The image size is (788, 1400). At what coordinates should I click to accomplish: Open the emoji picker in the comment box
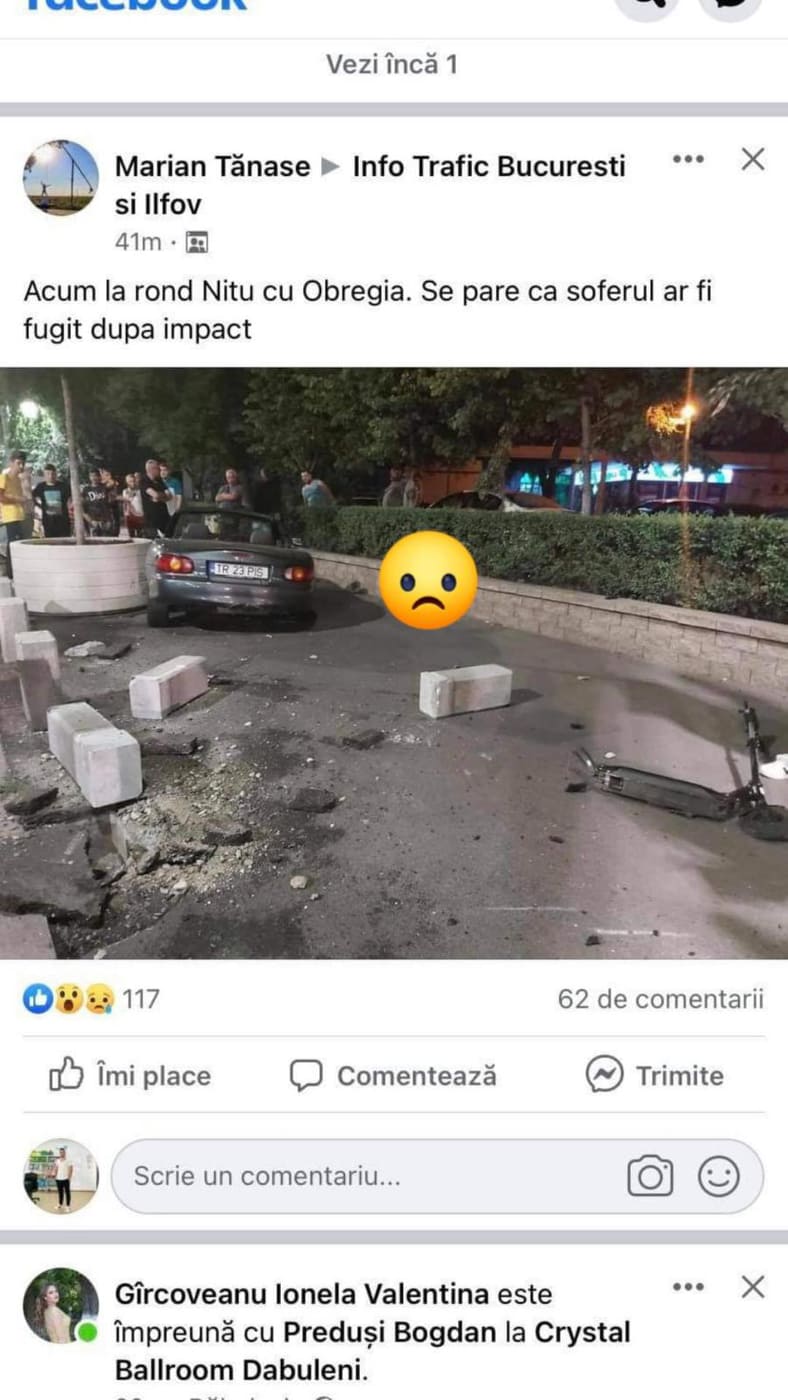point(719,1176)
